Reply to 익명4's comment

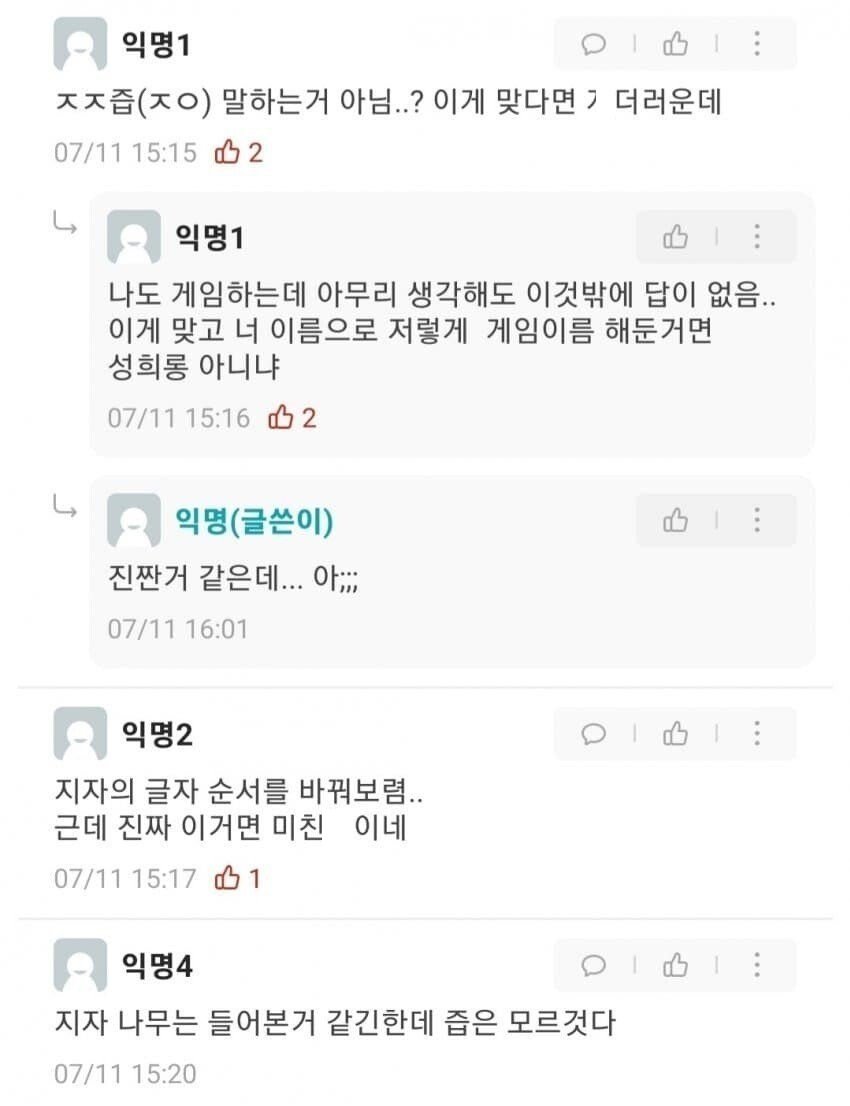594,965
